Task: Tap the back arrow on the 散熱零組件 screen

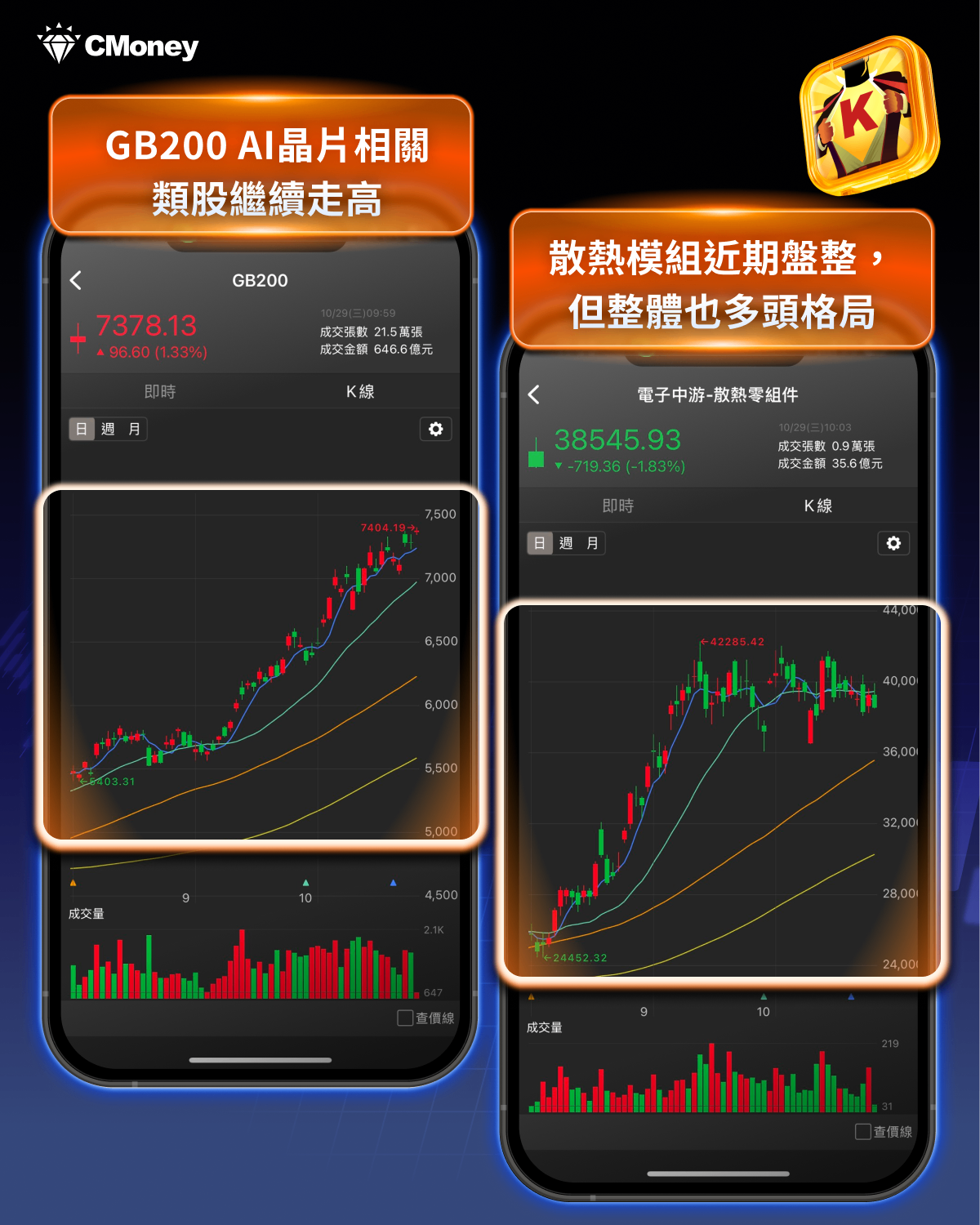Action: pos(534,394)
